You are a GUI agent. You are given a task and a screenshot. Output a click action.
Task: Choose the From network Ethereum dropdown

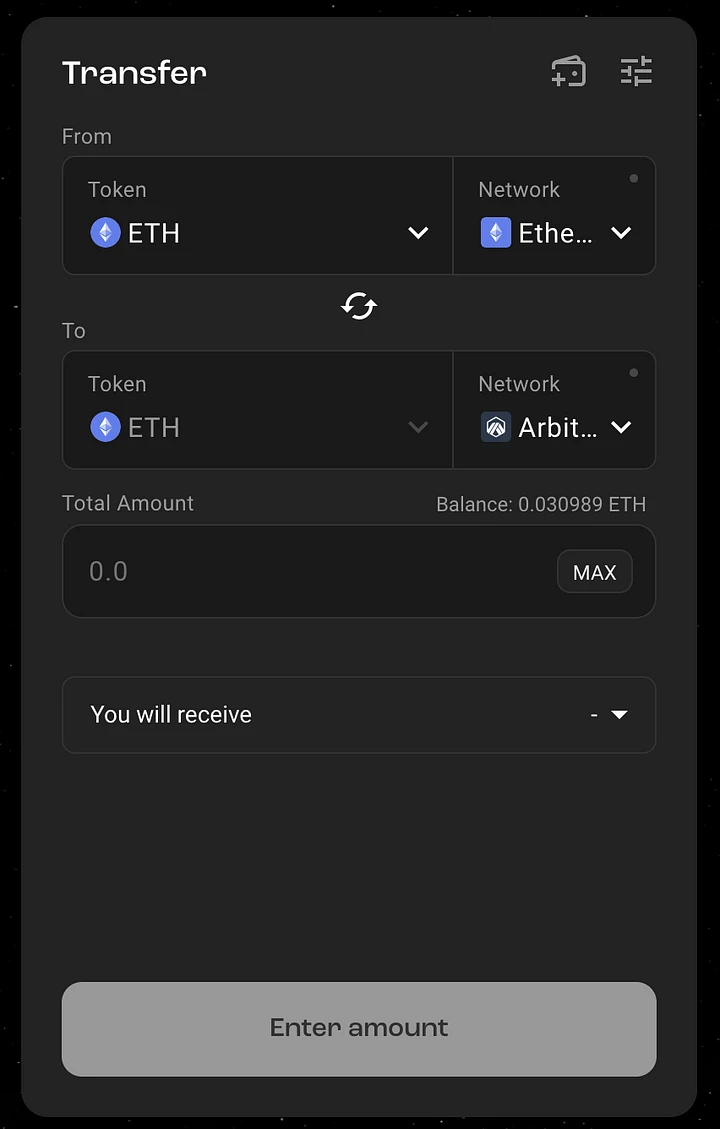[555, 232]
